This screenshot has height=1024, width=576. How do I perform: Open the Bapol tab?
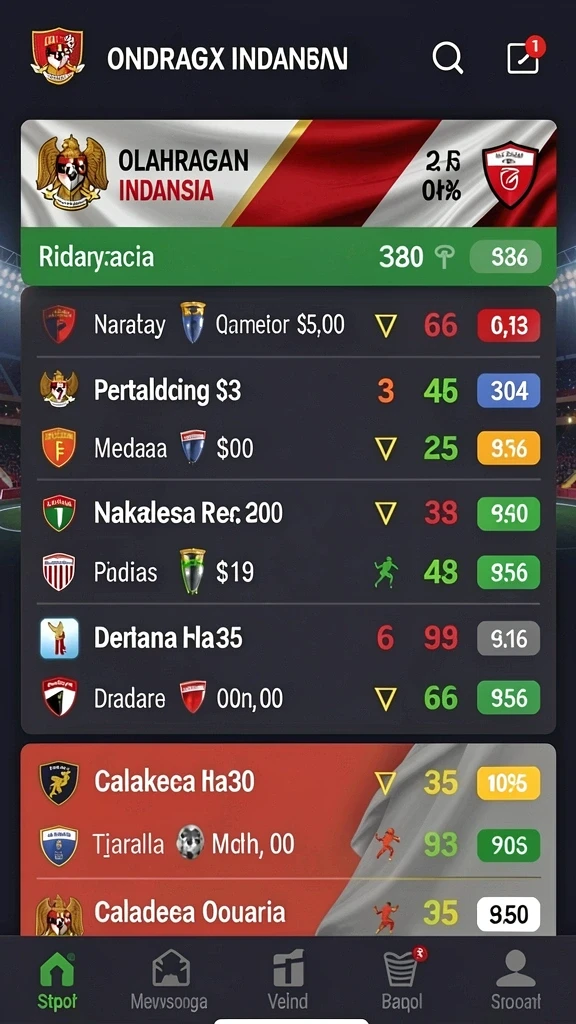[x=402, y=980]
